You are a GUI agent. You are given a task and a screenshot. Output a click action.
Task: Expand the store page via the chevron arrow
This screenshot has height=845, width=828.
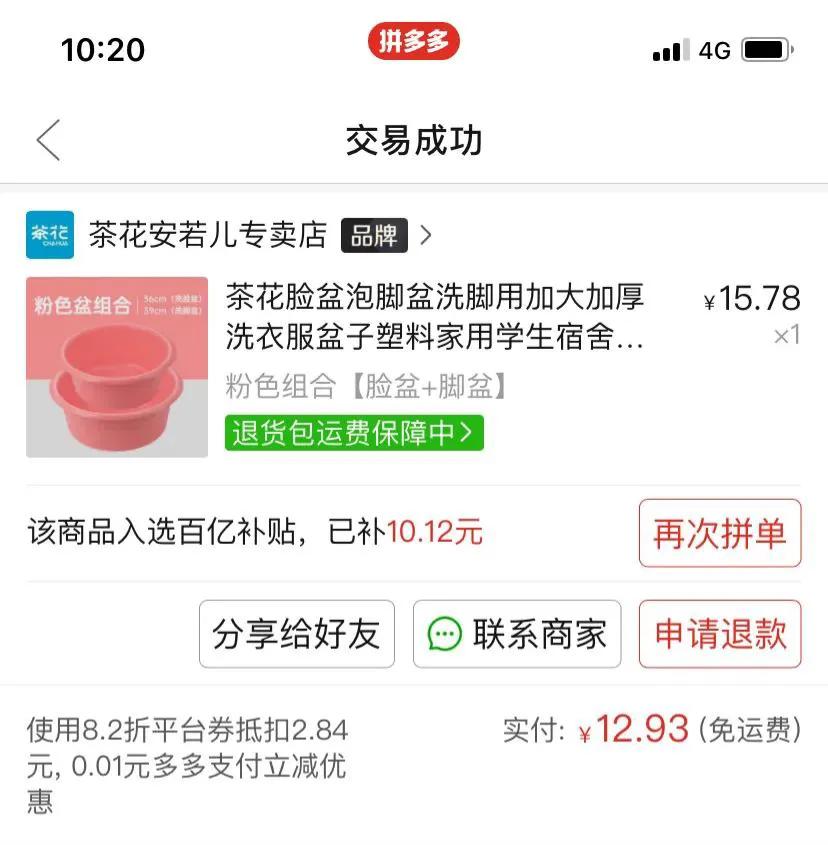pyautogui.click(x=424, y=235)
